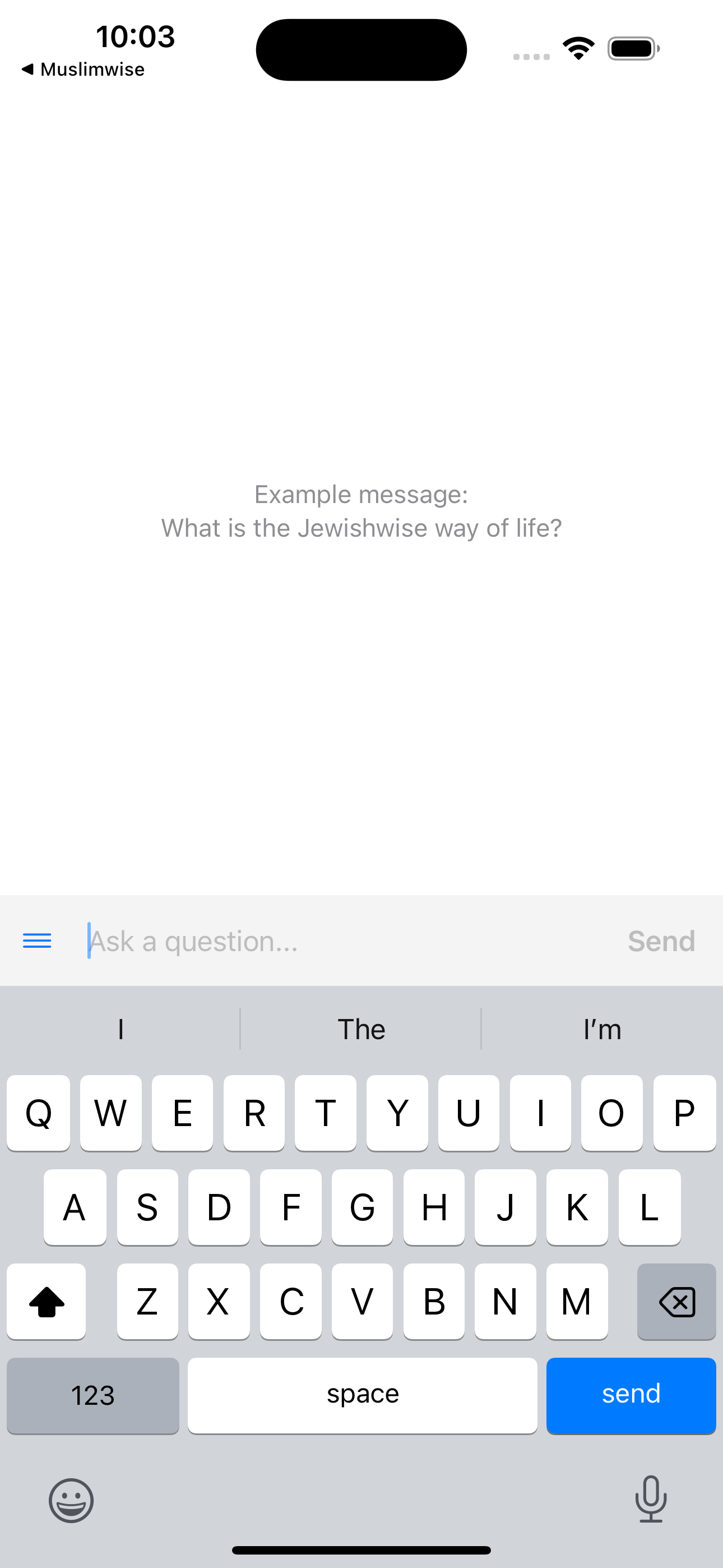Tap the back arrow next to Muslimwise
The width and height of the screenshot is (723, 1568).
pyautogui.click(x=29, y=70)
